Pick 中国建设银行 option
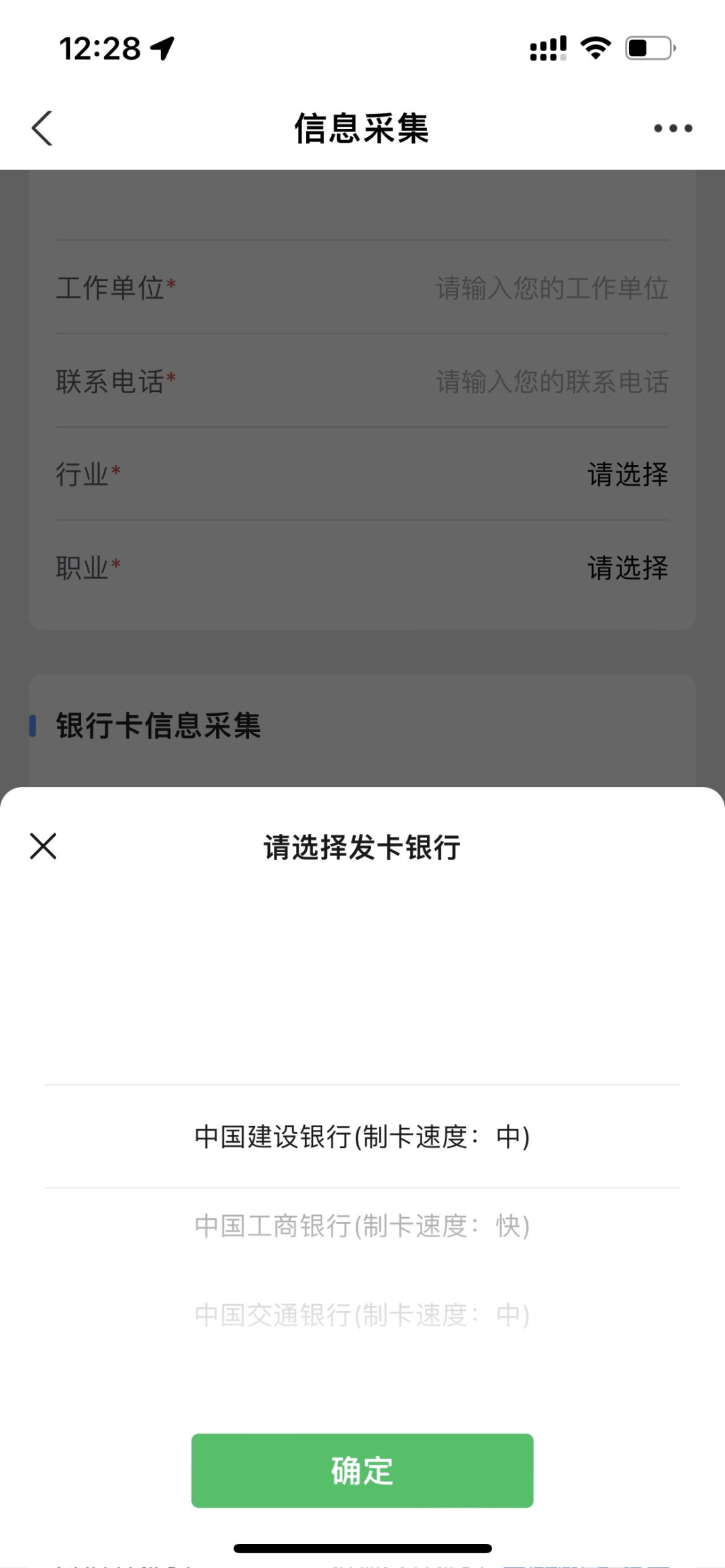The height and width of the screenshot is (1568, 725). click(362, 1136)
